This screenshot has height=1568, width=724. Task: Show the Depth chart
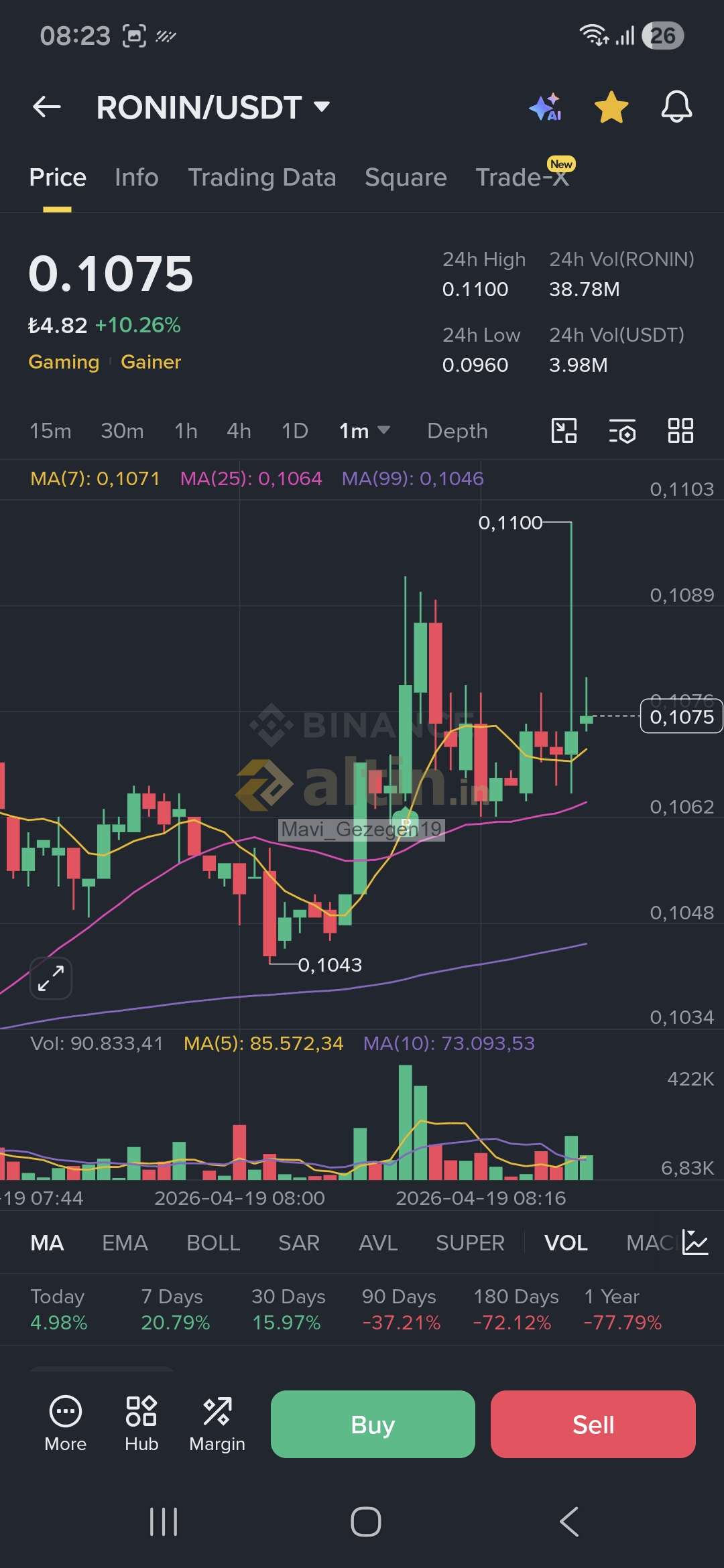(x=457, y=431)
